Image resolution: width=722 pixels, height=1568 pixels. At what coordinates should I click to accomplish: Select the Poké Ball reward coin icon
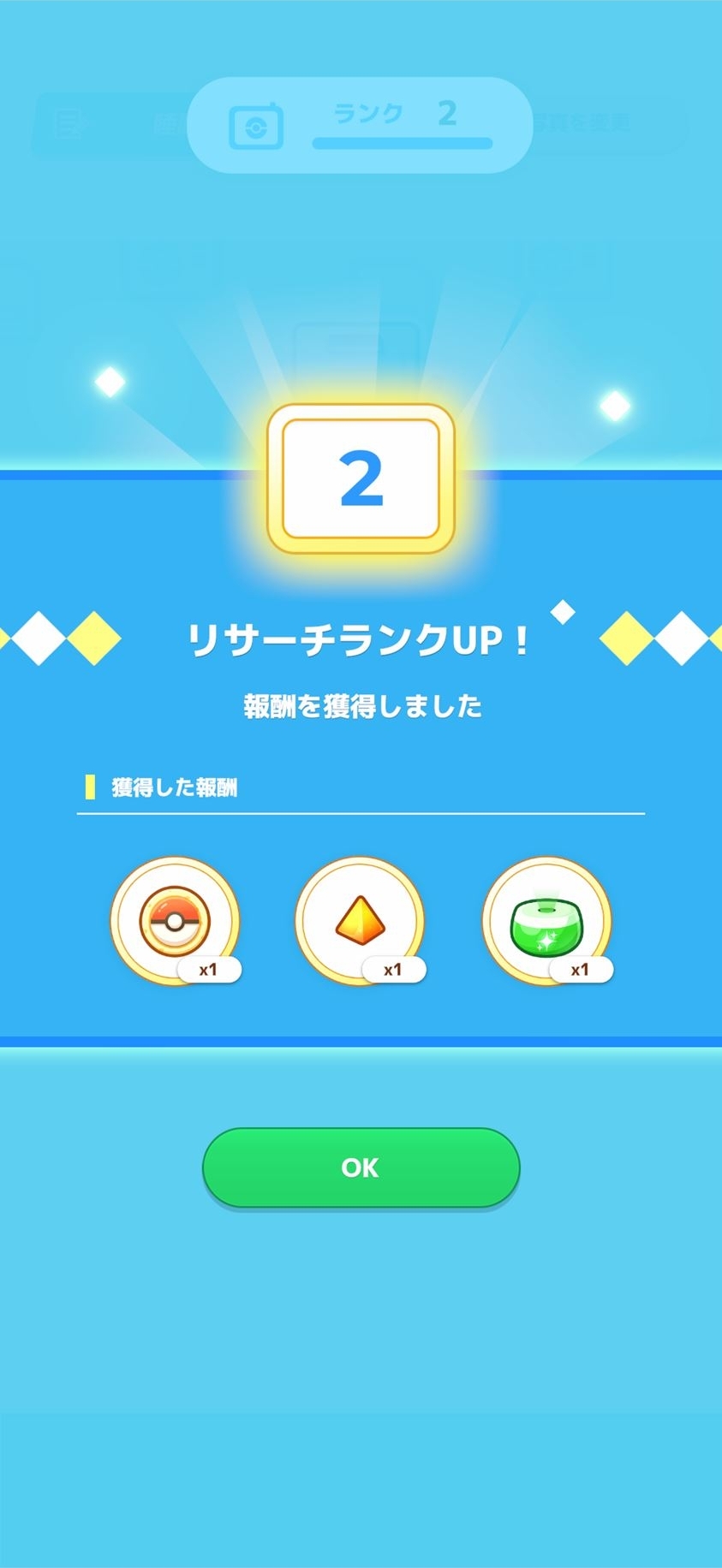pos(175,920)
